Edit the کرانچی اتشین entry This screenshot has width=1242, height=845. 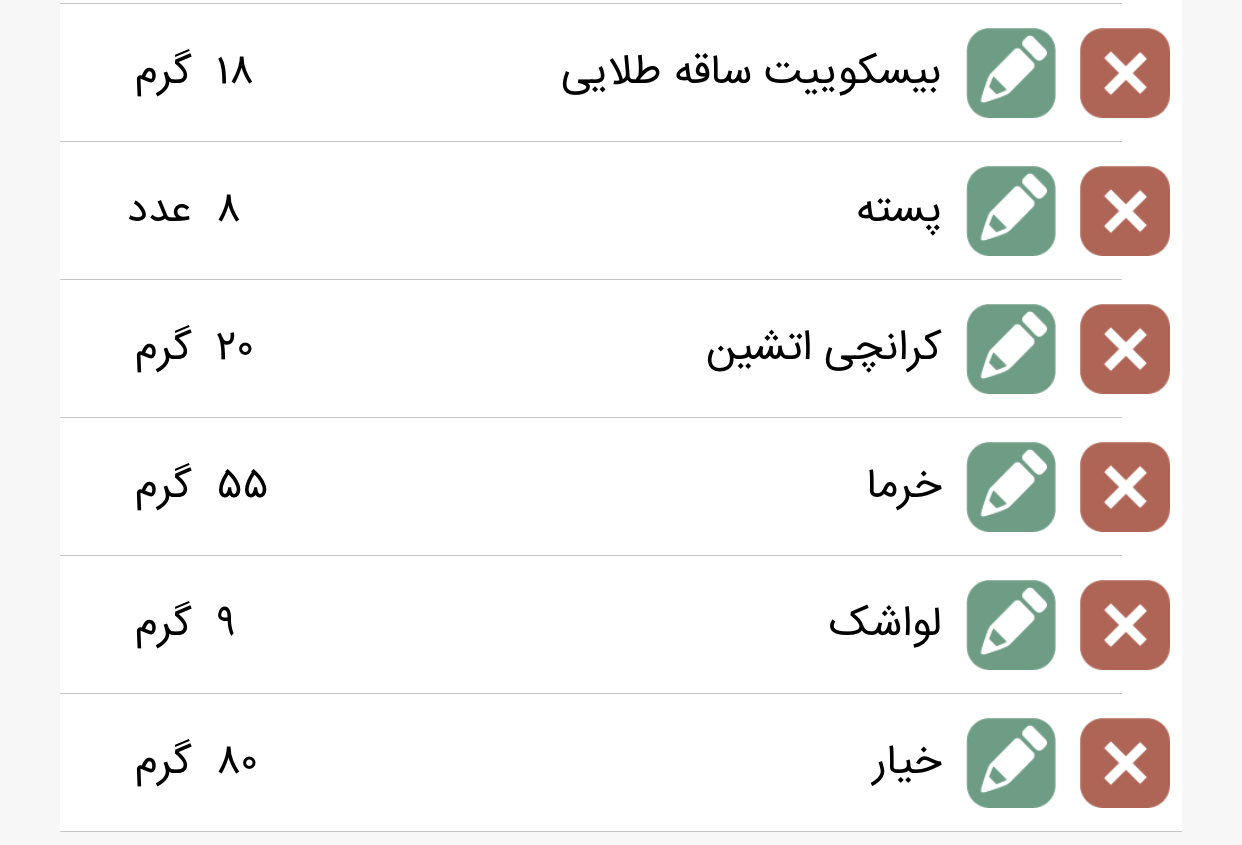point(1011,349)
